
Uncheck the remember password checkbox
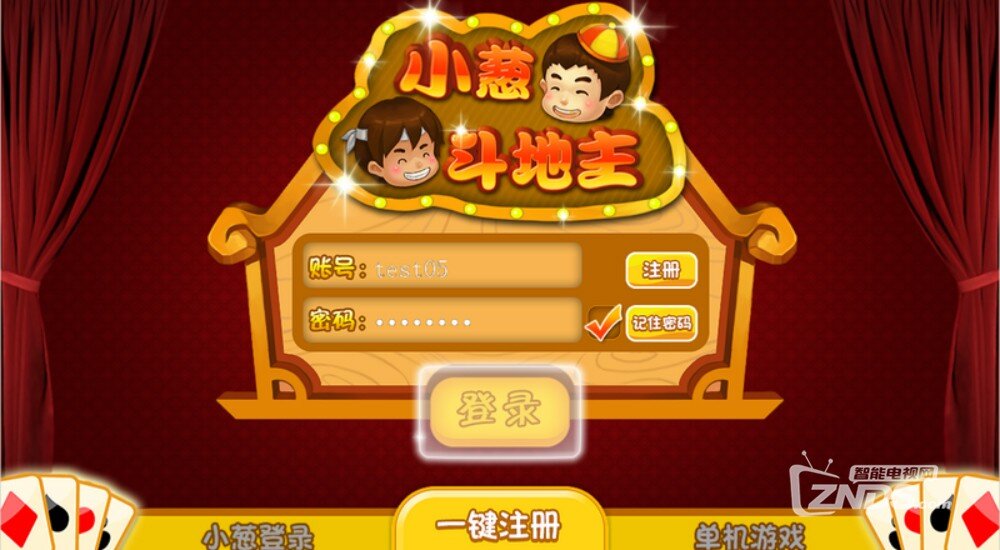(604, 323)
